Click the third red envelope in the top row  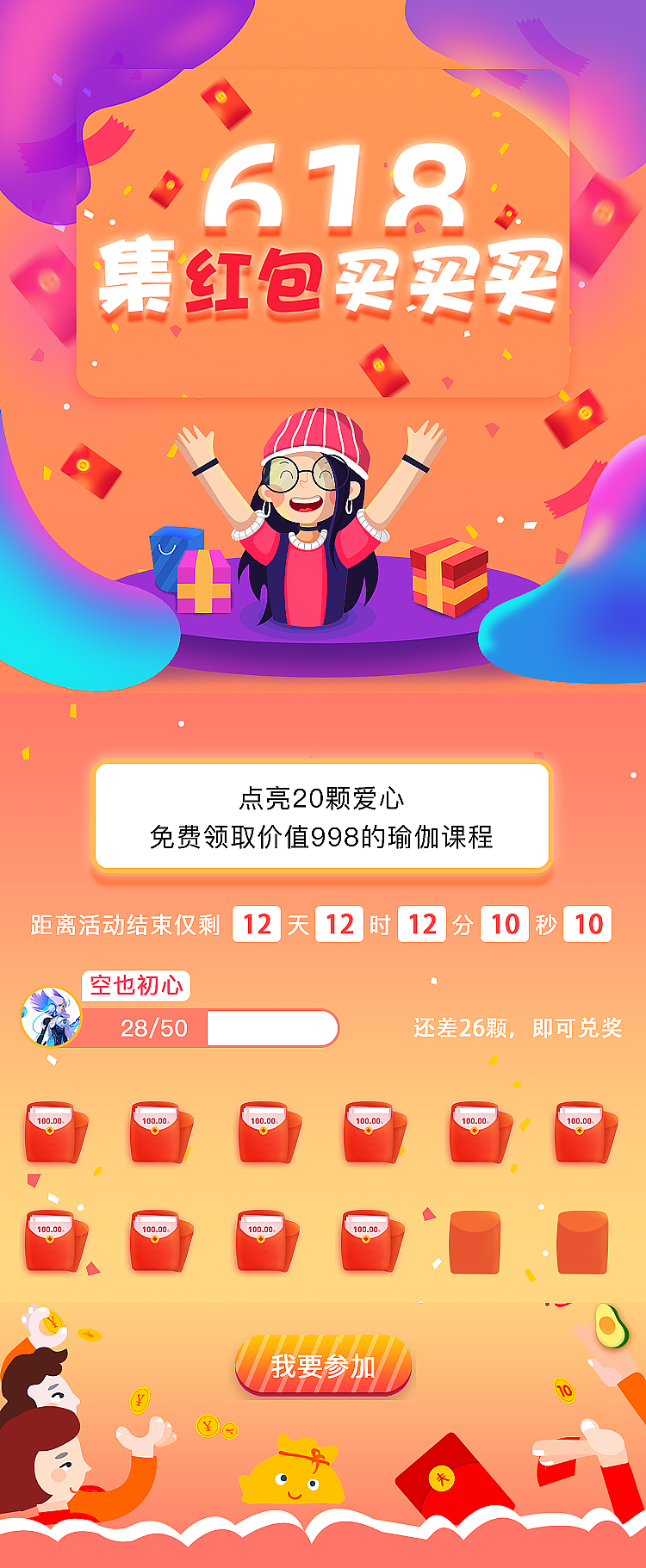click(265, 1128)
